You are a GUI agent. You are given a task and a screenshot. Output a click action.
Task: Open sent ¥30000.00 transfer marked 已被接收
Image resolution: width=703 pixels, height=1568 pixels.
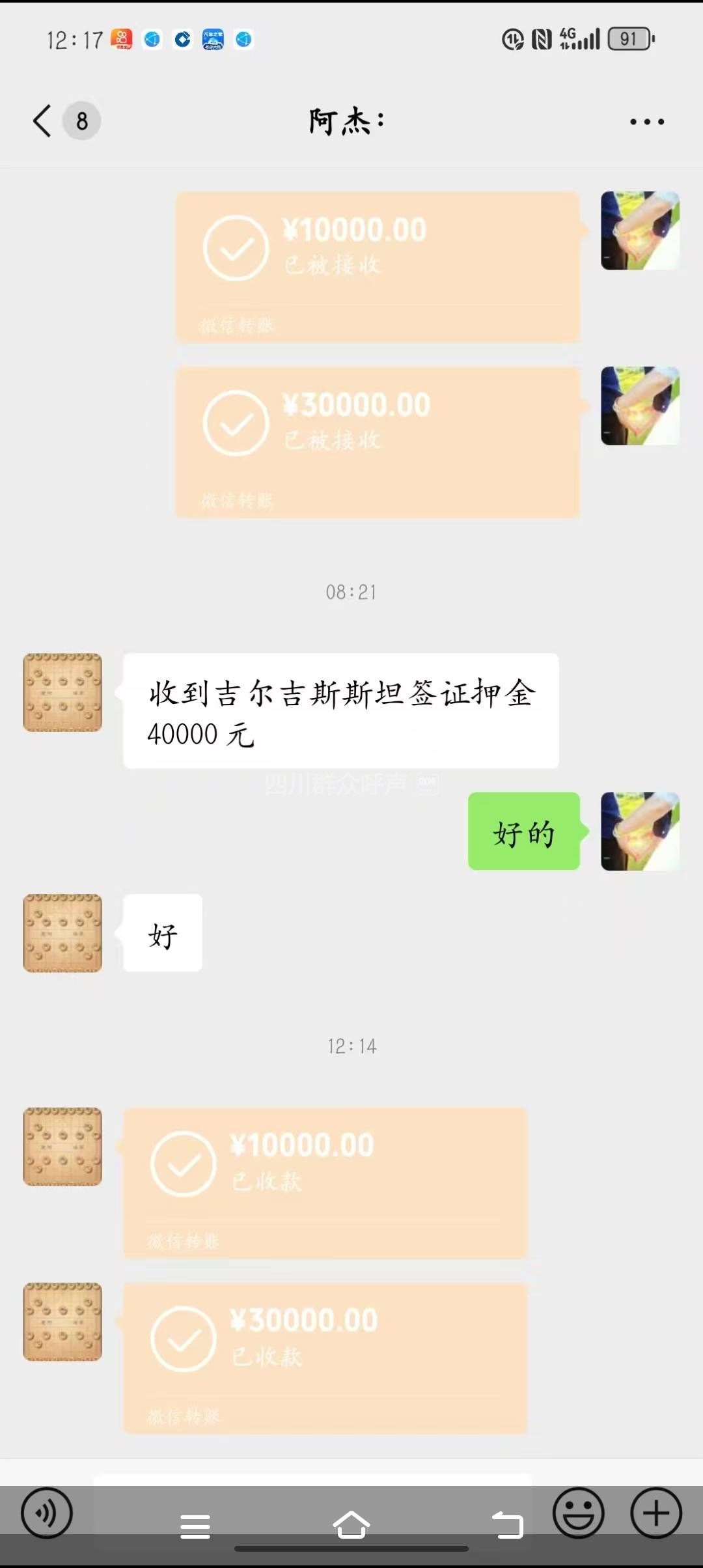(378, 442)
